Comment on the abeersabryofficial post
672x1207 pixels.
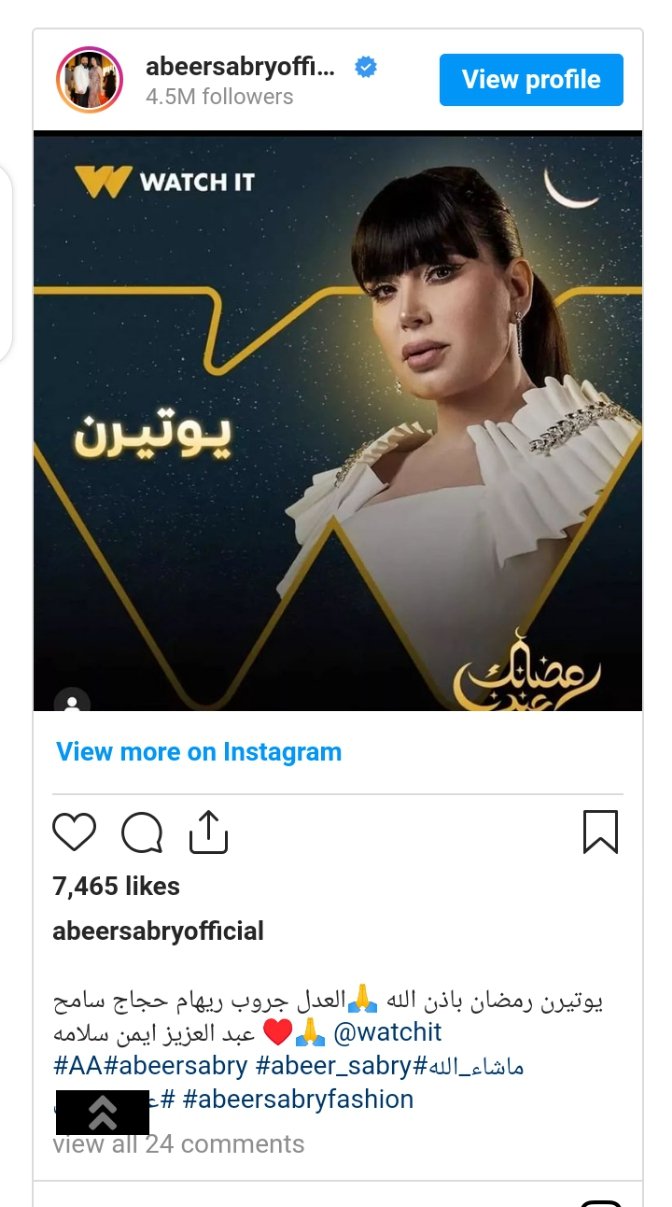[x=142, y=832]
